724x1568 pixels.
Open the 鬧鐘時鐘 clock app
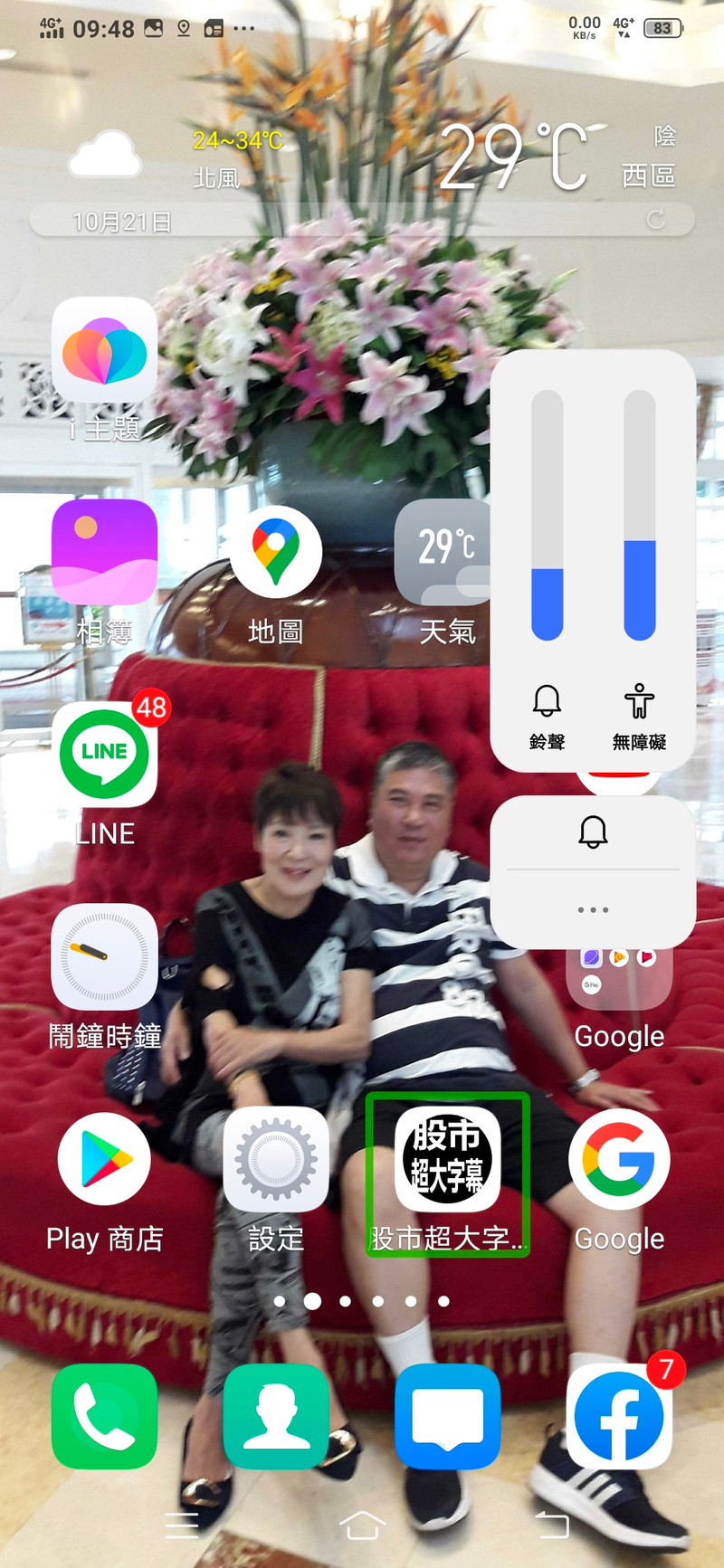[x=104, y=957]
